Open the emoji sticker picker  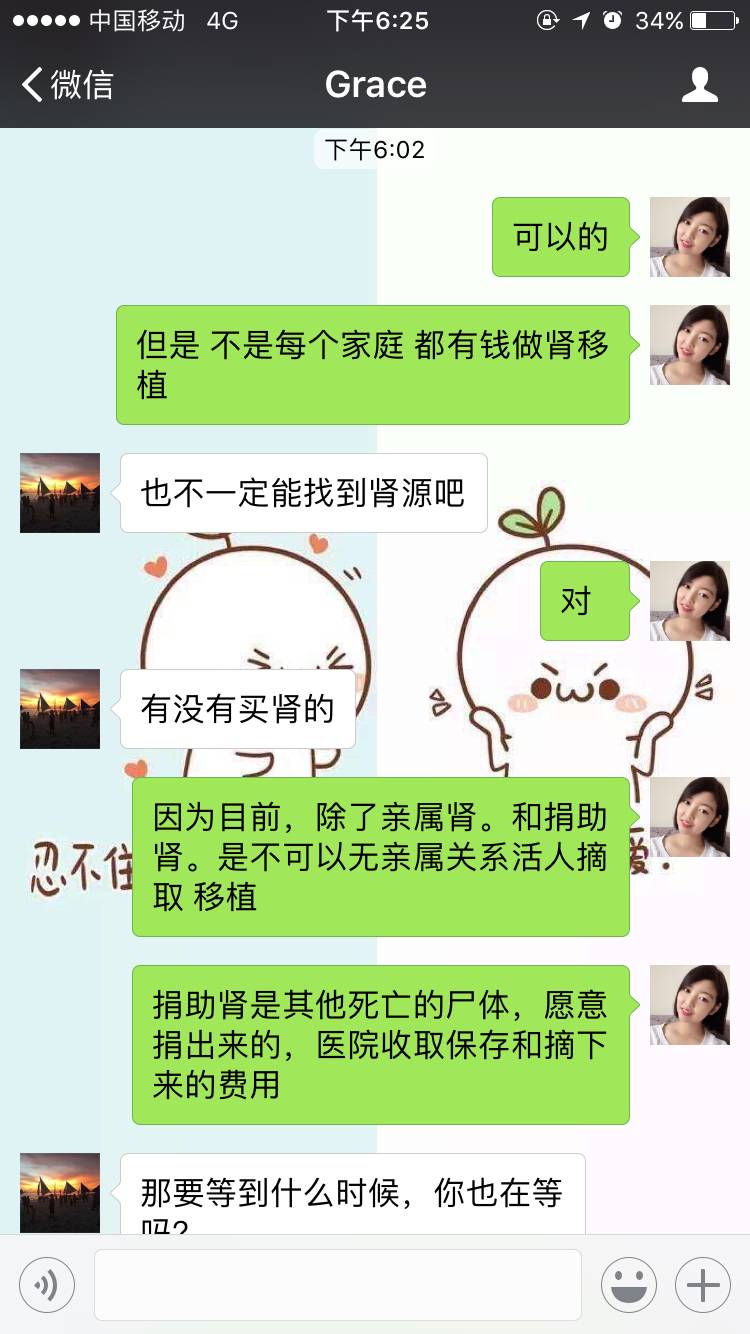click(x=628, y=1284)
